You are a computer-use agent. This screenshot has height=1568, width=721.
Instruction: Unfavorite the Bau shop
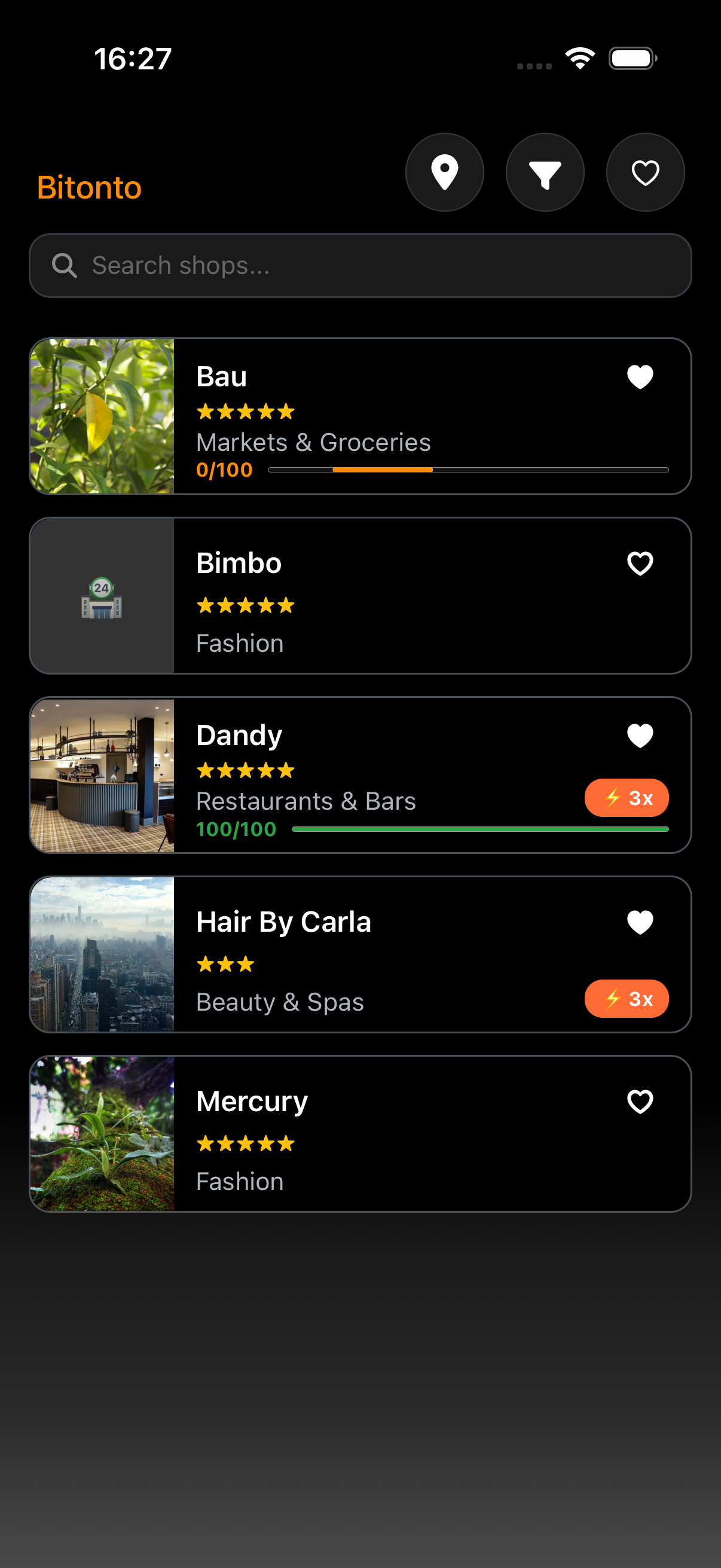click(640, 376)
